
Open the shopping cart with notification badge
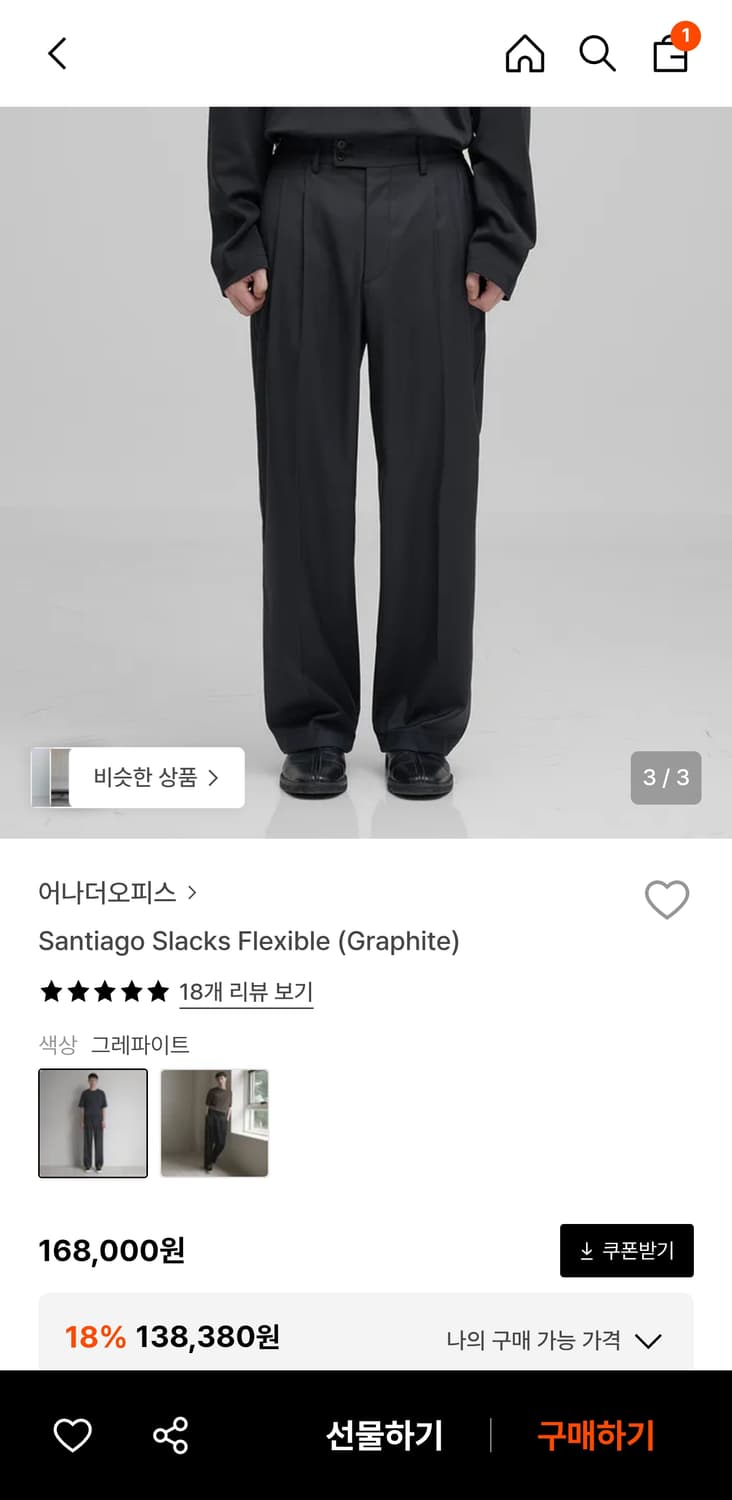click(670, 54)
